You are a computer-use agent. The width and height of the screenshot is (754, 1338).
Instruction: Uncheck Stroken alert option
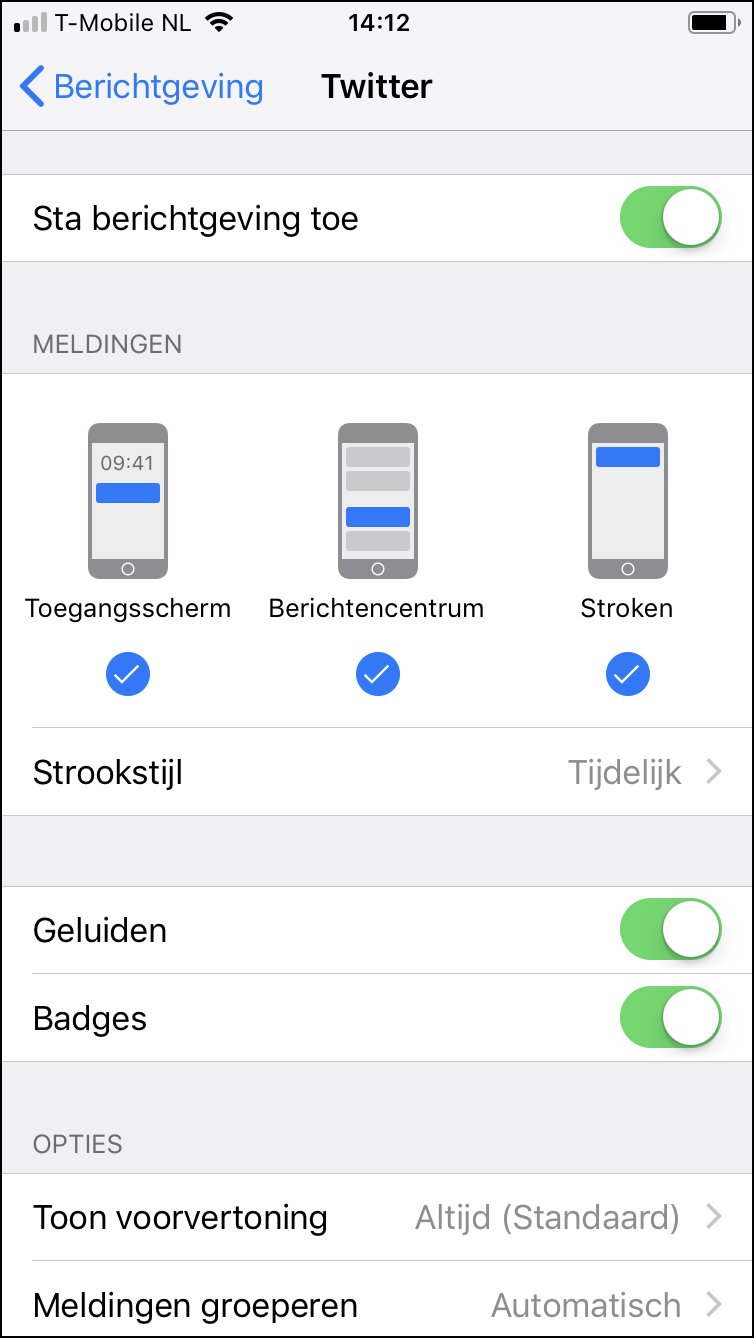627,676
